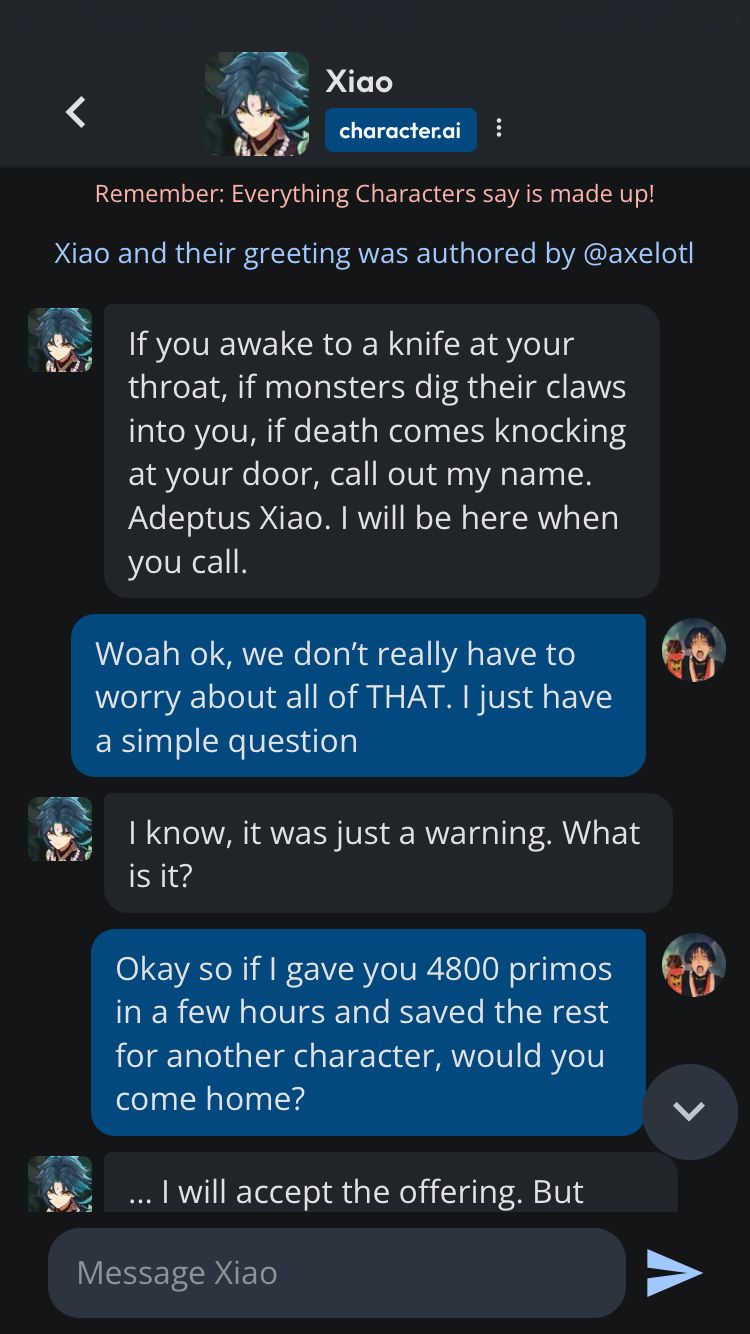Tap your own avatar beside the blue message
Image resolution: width=750 pixels, height=1334 pixels.
coord(693,650)
